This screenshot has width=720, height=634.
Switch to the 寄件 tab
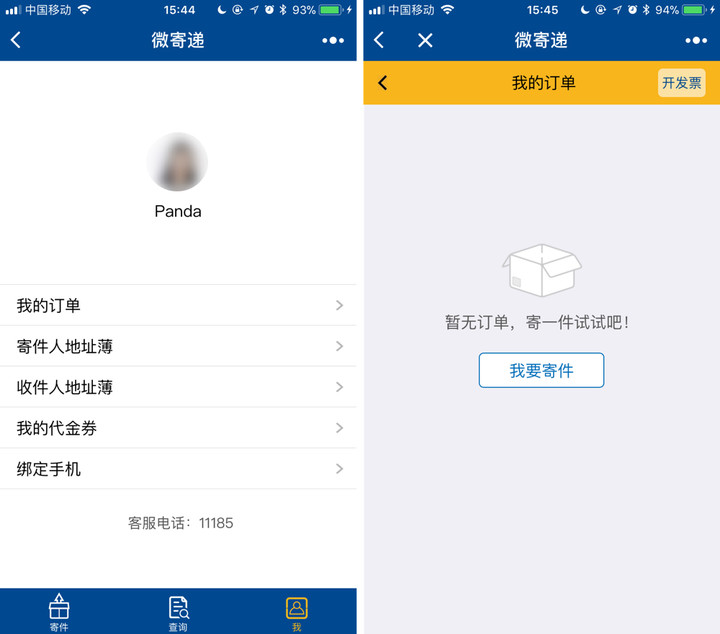[59, 612]
